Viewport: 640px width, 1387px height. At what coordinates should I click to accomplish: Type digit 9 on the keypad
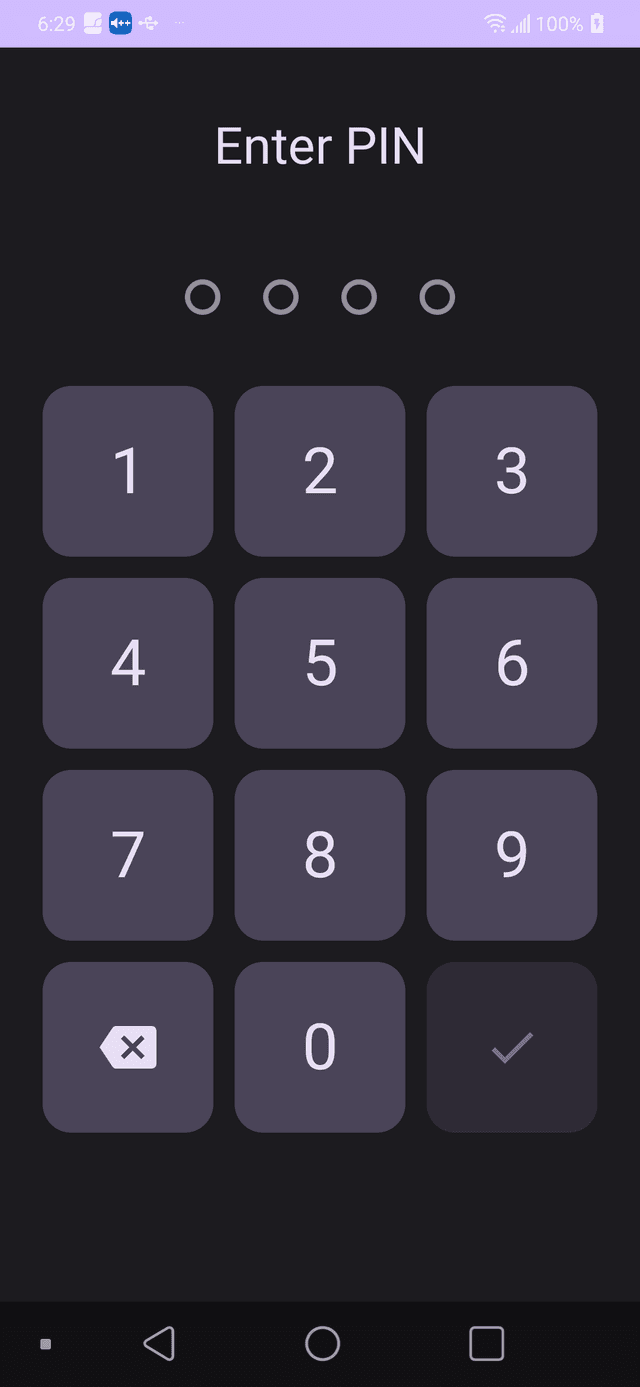[512, 855]
